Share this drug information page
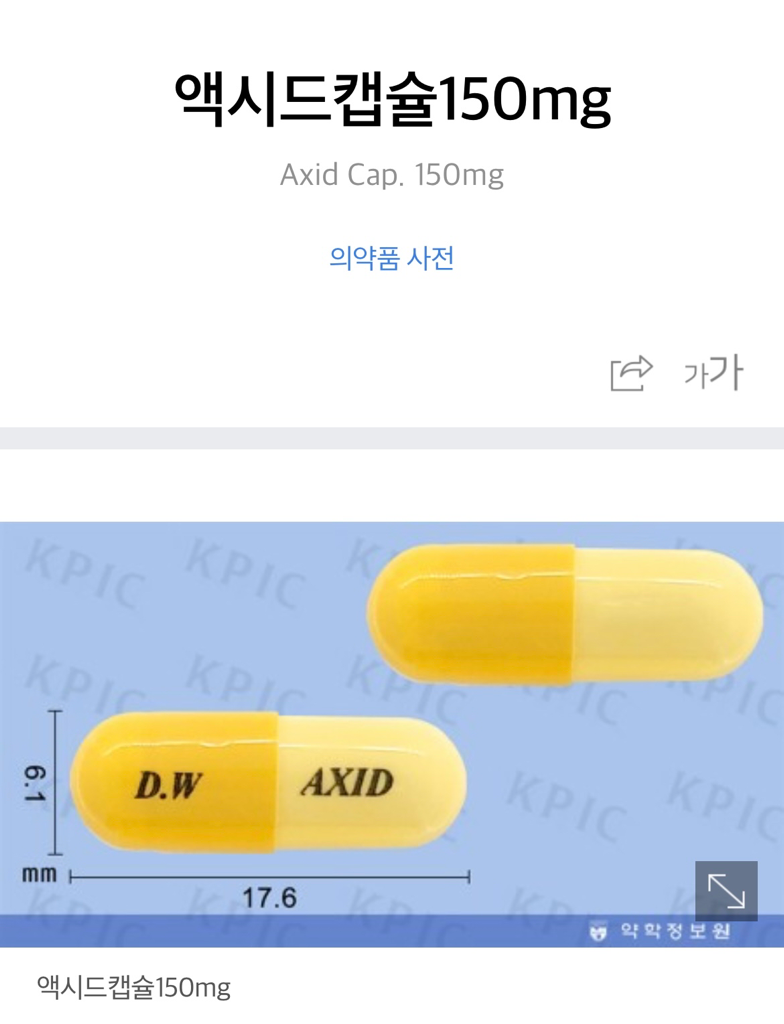 point(631,373)
